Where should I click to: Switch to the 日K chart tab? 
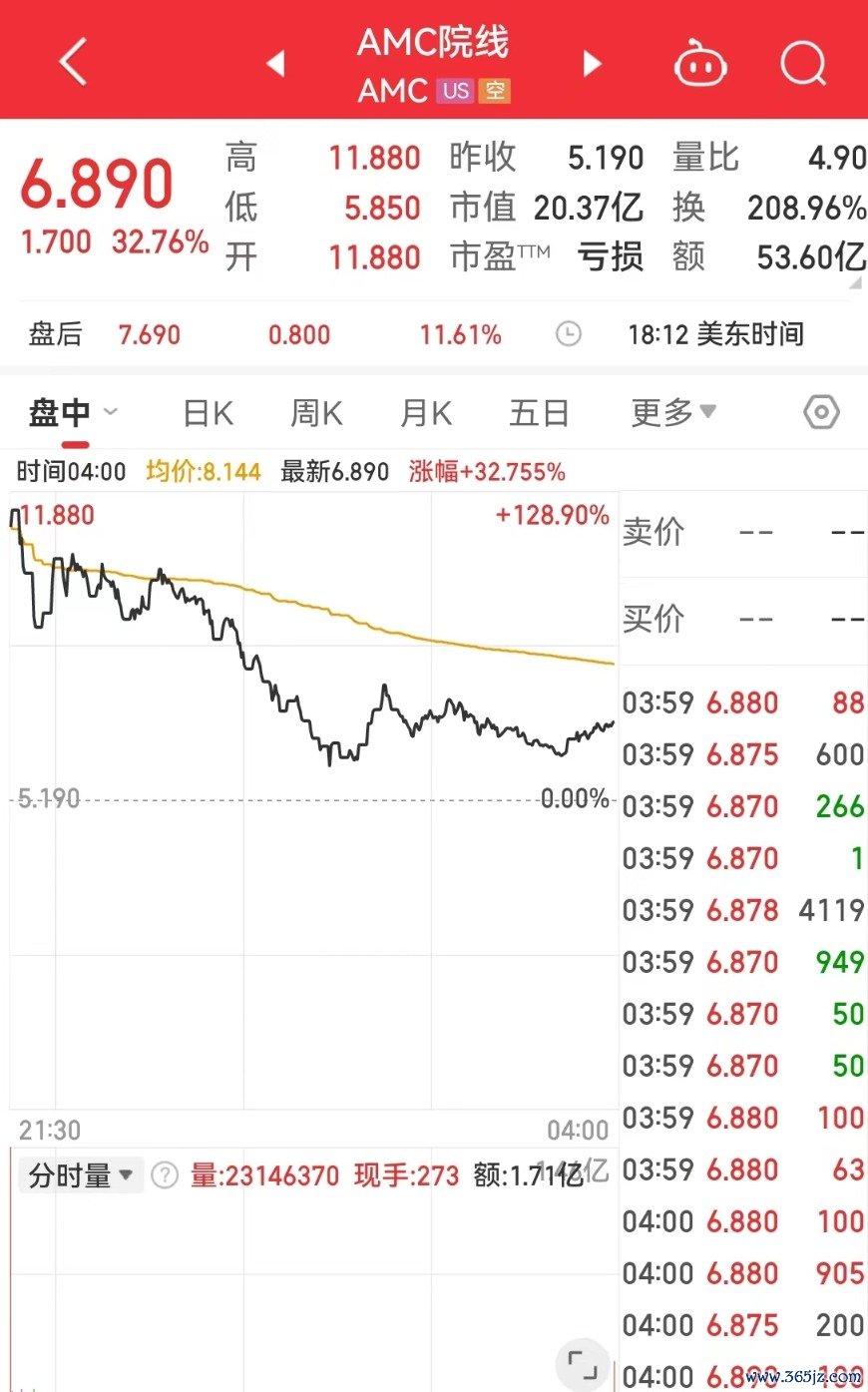click(x=208, y=412)
